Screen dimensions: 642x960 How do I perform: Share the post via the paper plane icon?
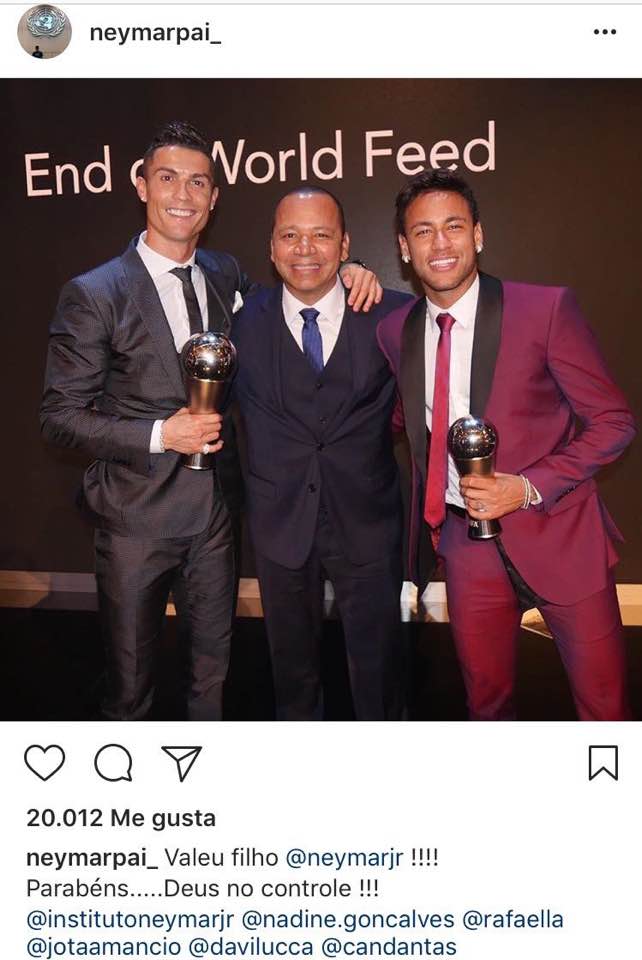pyautogui.click(x=182, y=763)
